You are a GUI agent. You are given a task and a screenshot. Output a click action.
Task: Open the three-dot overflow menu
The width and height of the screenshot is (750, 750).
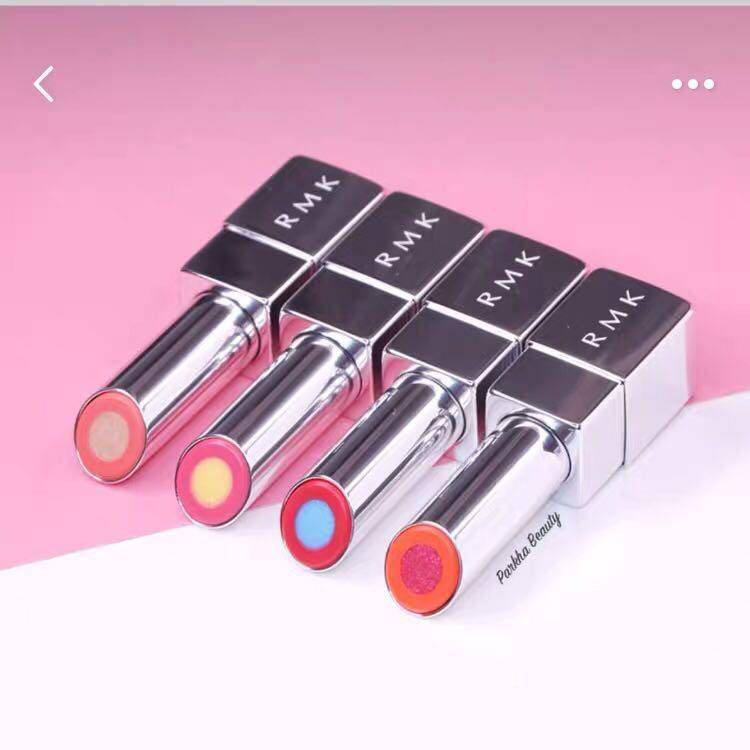click(692, 85)
